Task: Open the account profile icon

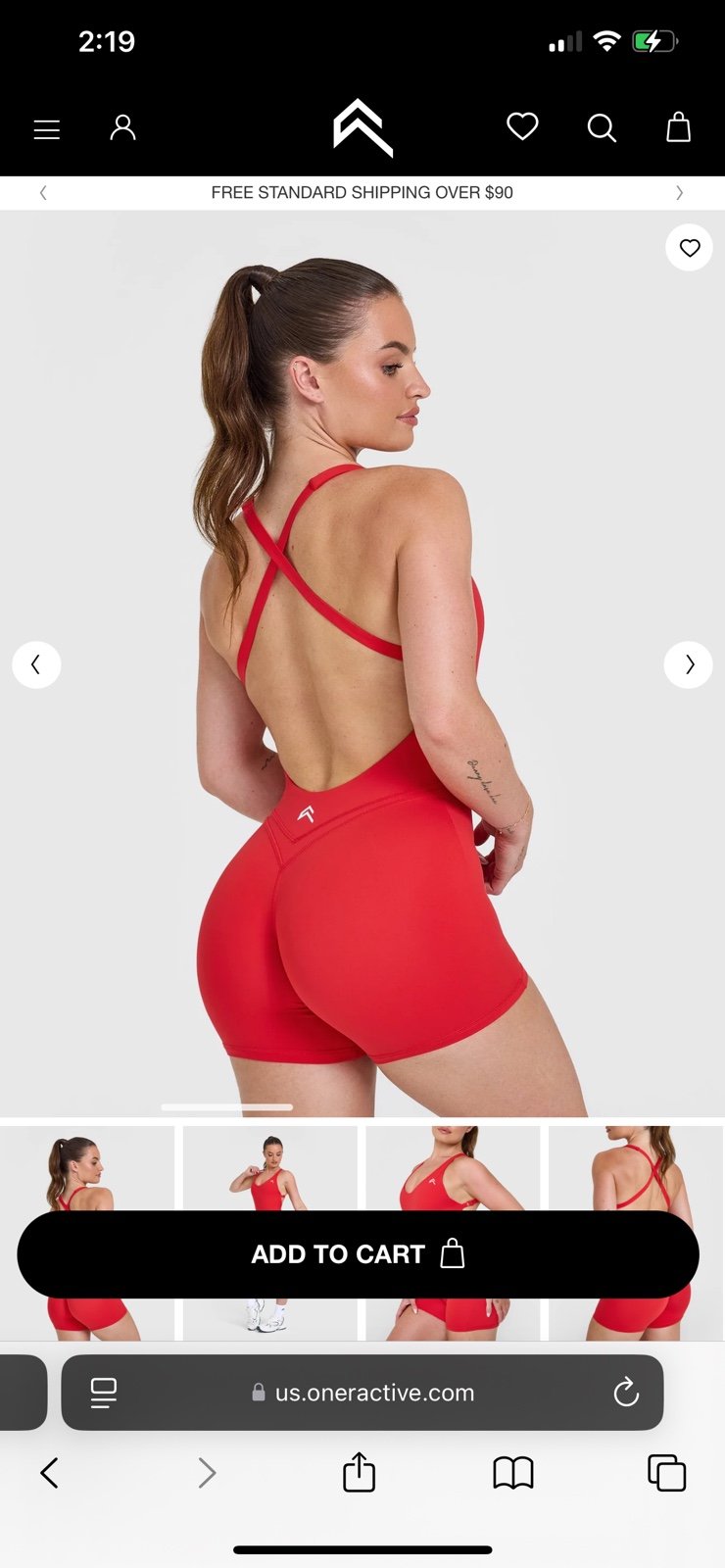Action: pos(122,127)
